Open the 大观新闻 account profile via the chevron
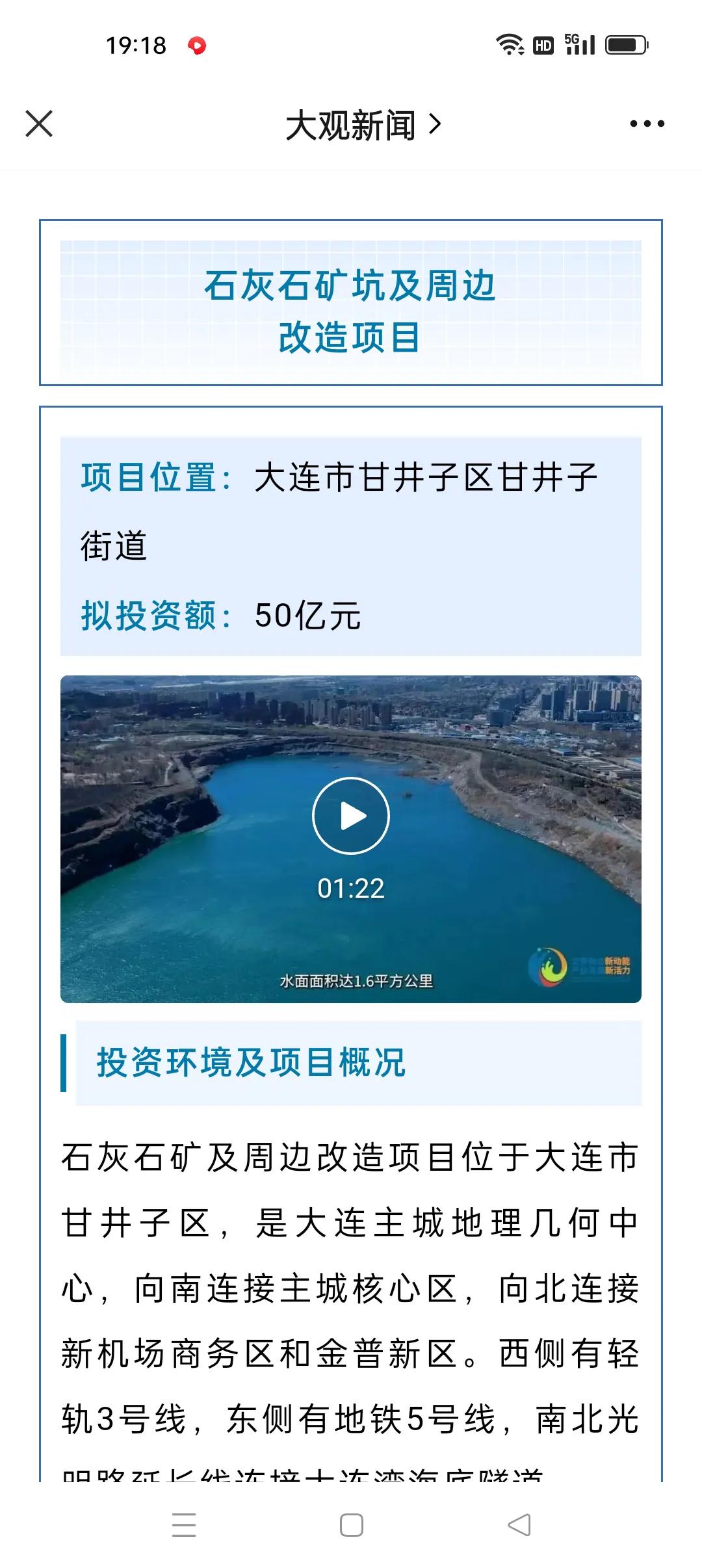 point(437,125)
